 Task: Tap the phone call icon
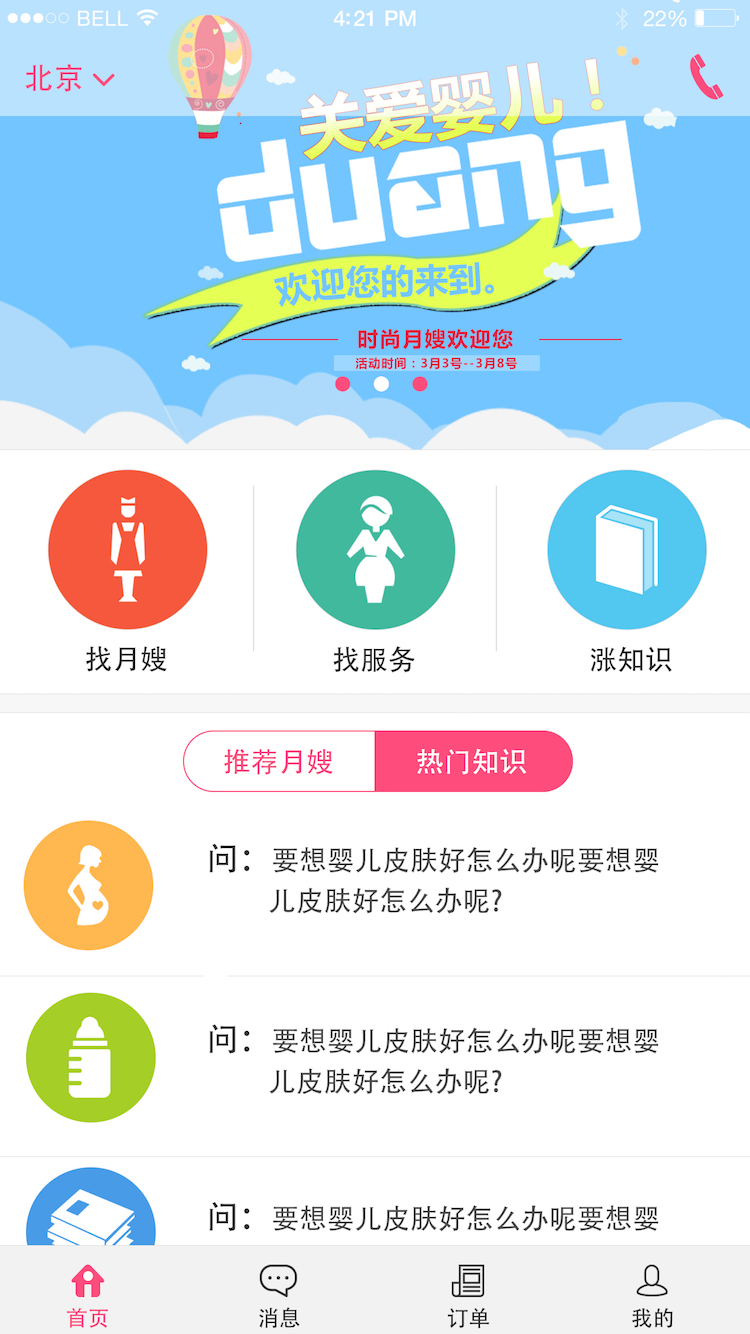tap(705, 77)
